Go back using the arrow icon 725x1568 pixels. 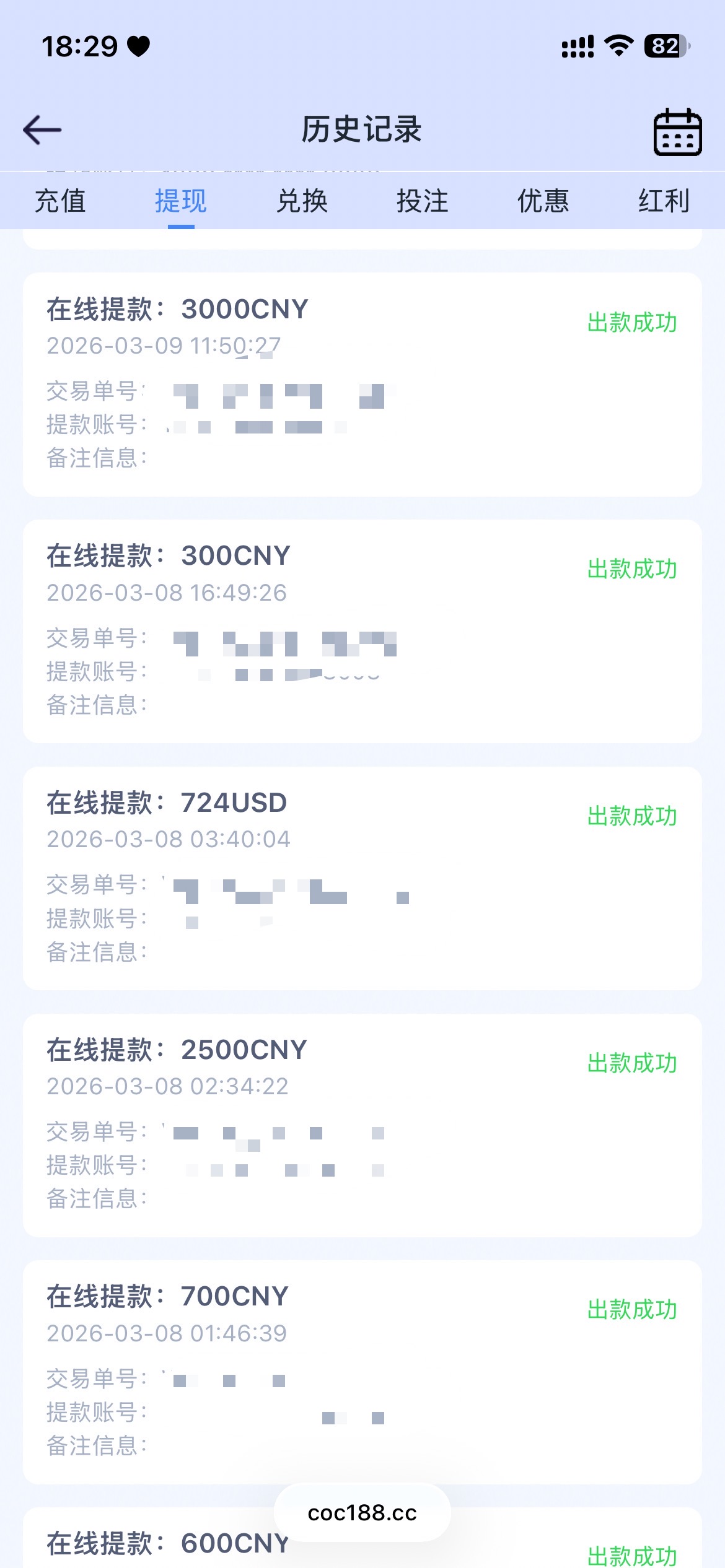tap(42, 130)
